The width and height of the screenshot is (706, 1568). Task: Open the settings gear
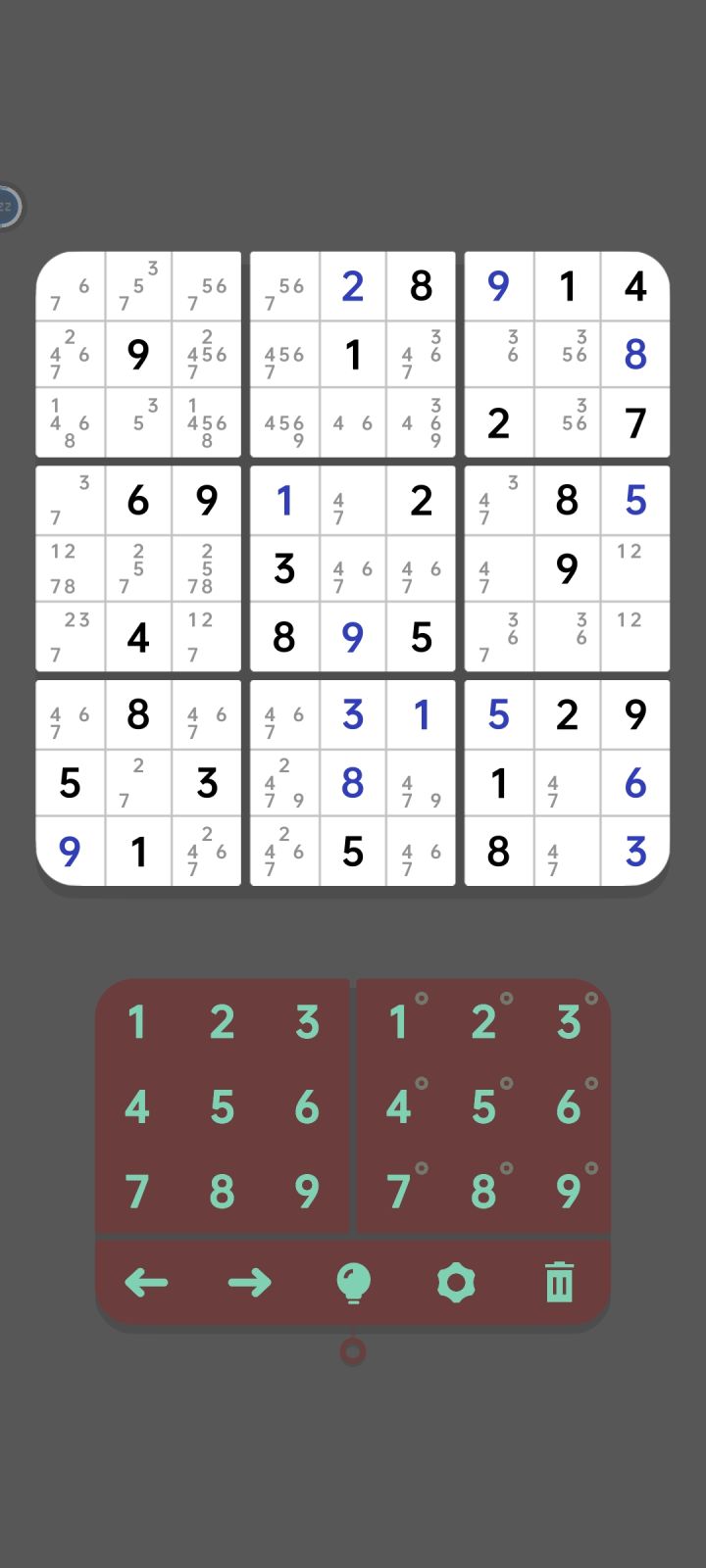[x=455, y=1283]
